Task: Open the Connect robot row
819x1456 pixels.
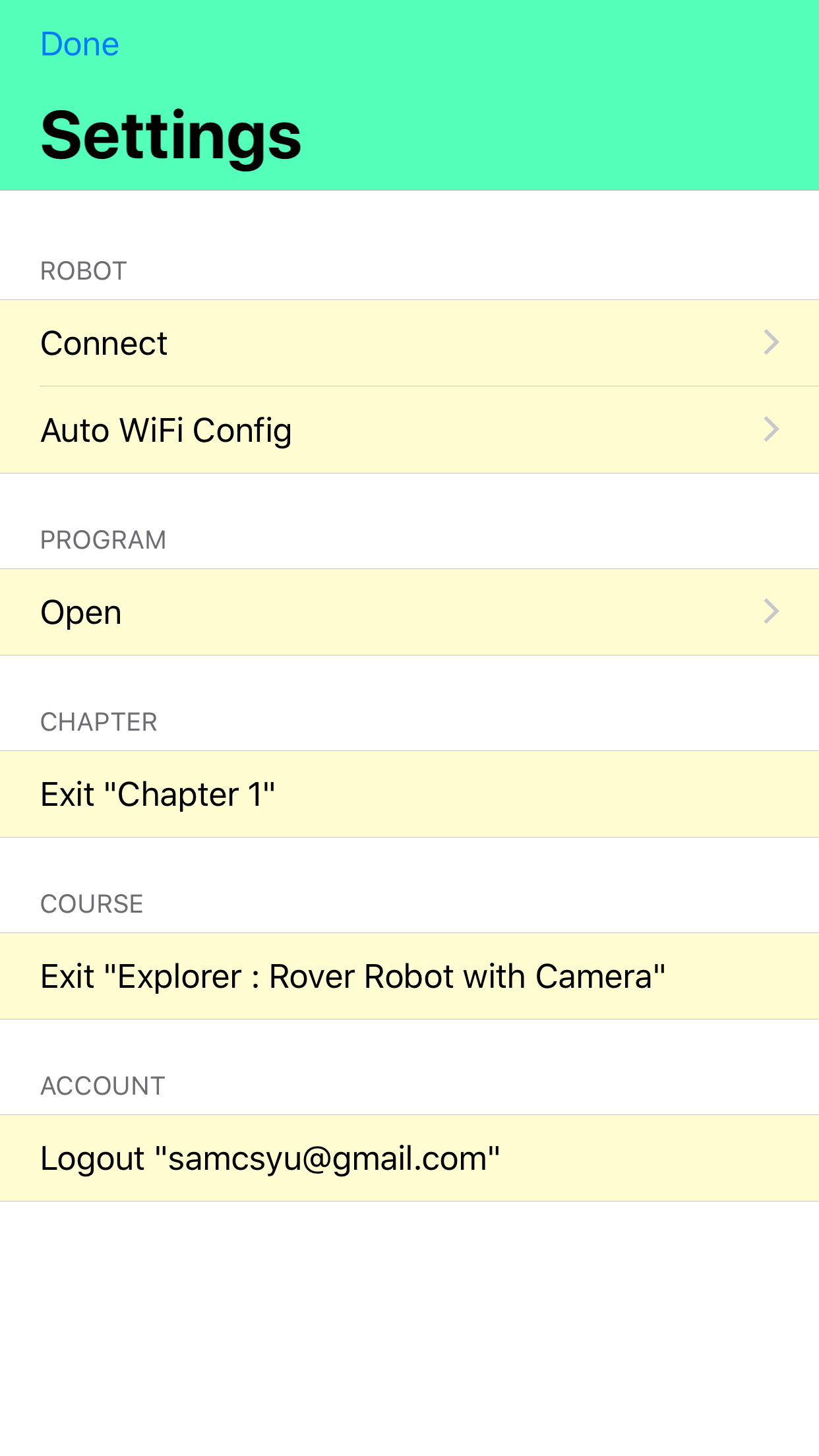Action: 409,343
